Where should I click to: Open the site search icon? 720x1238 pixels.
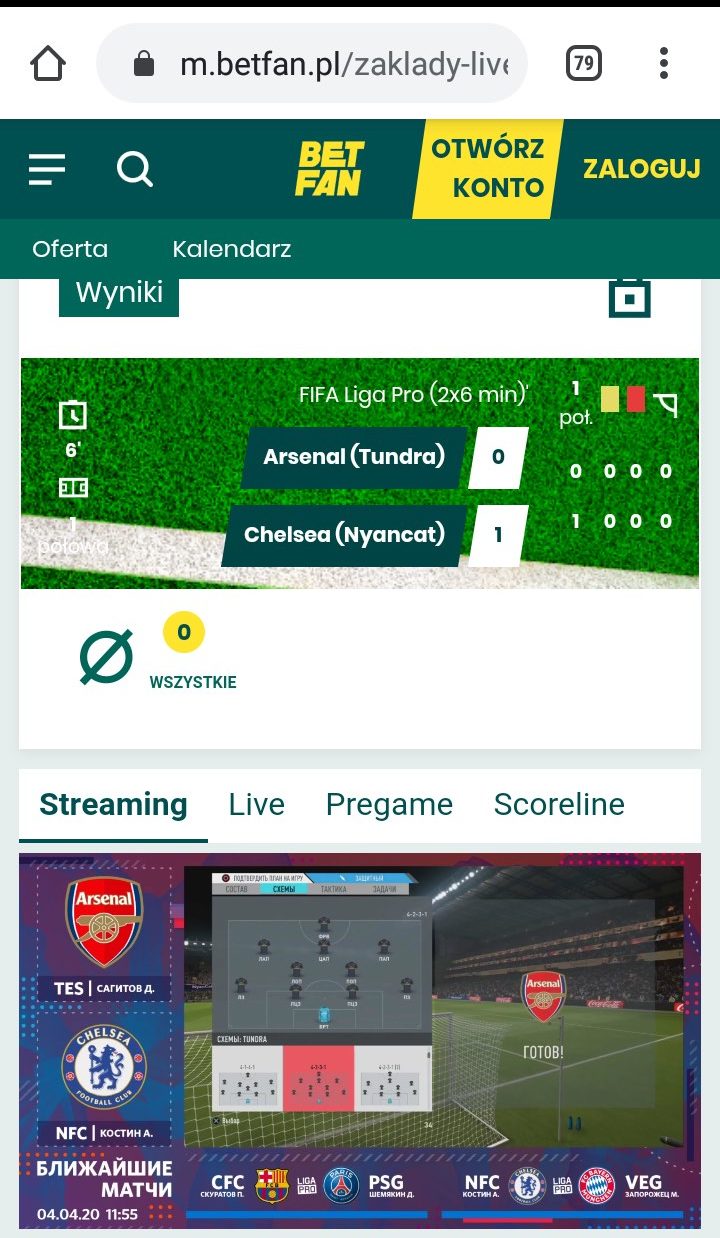coord(134,169)
